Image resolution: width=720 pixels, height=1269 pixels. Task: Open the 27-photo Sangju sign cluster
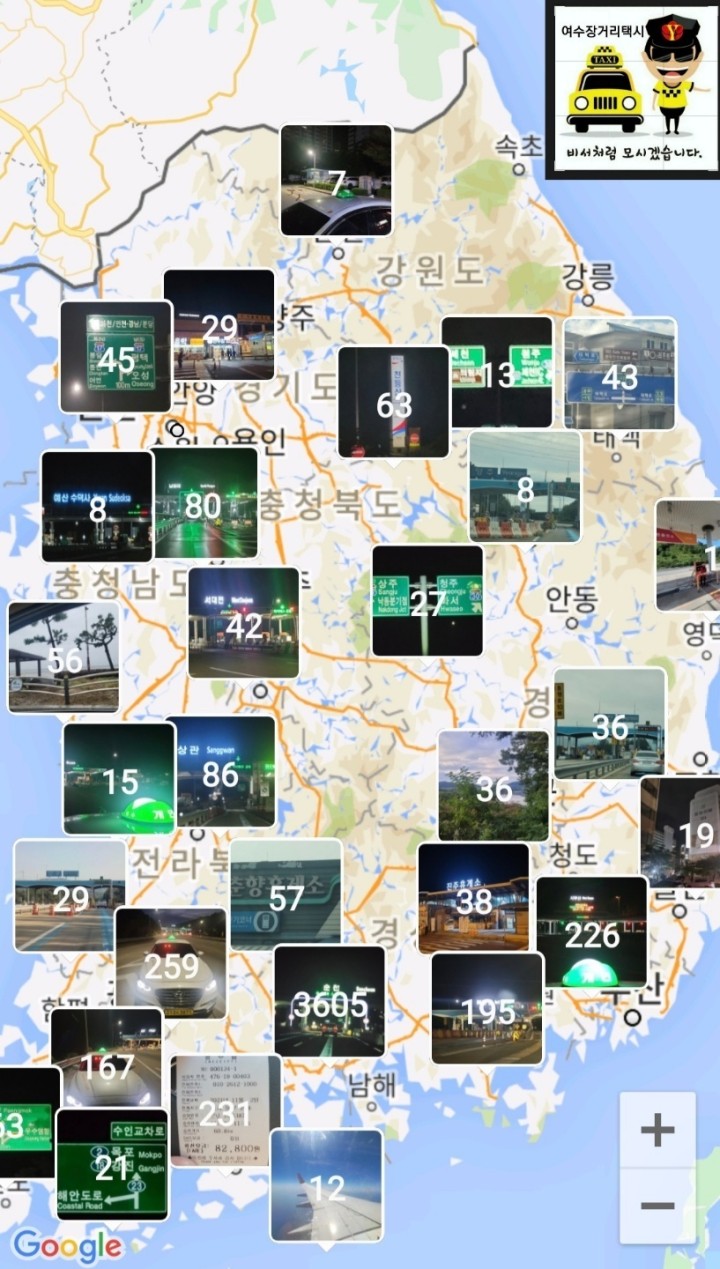point(428,601)
